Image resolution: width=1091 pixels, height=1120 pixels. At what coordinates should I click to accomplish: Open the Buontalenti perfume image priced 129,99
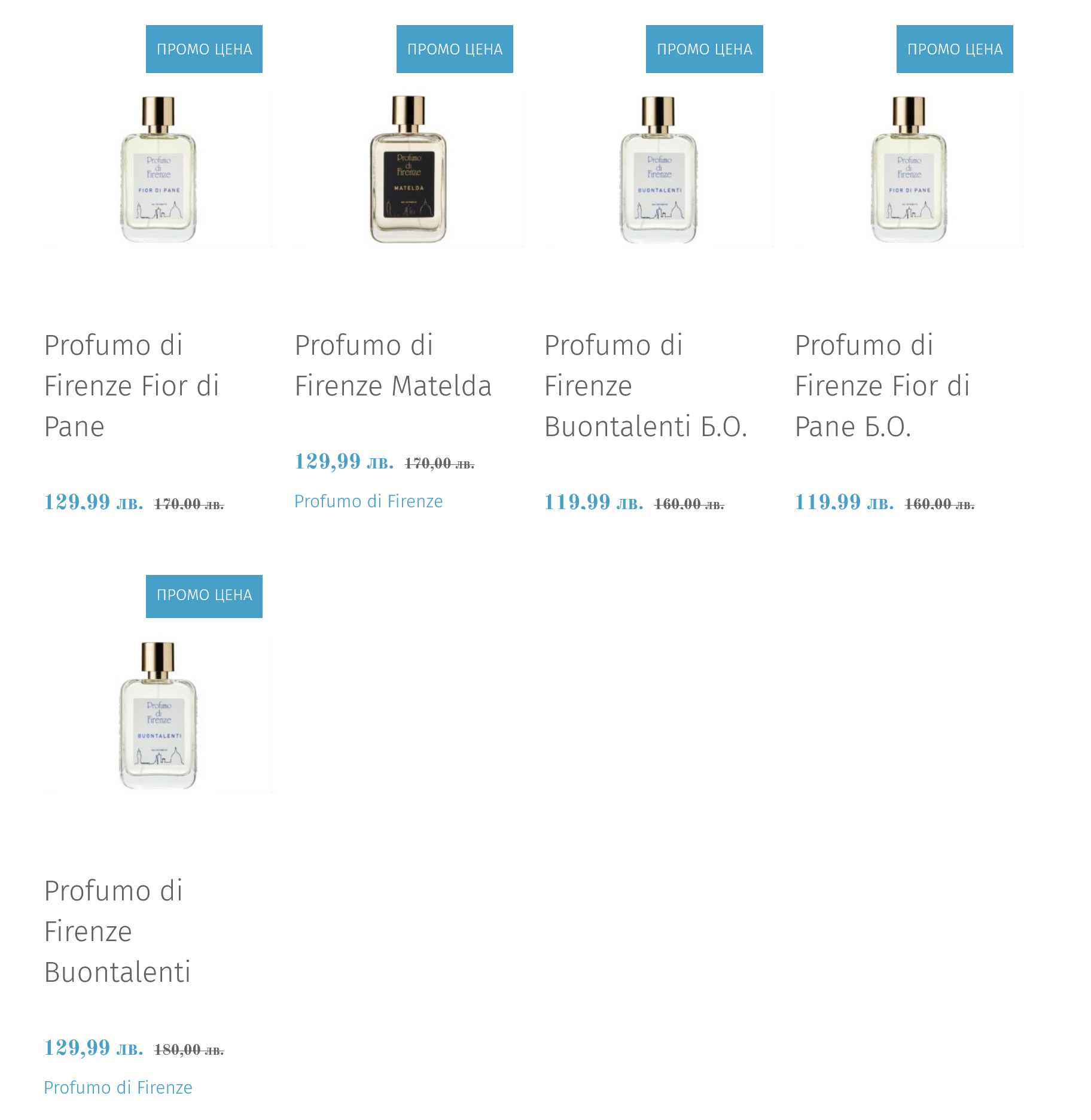pyautogui.click(x=159, y=715)
